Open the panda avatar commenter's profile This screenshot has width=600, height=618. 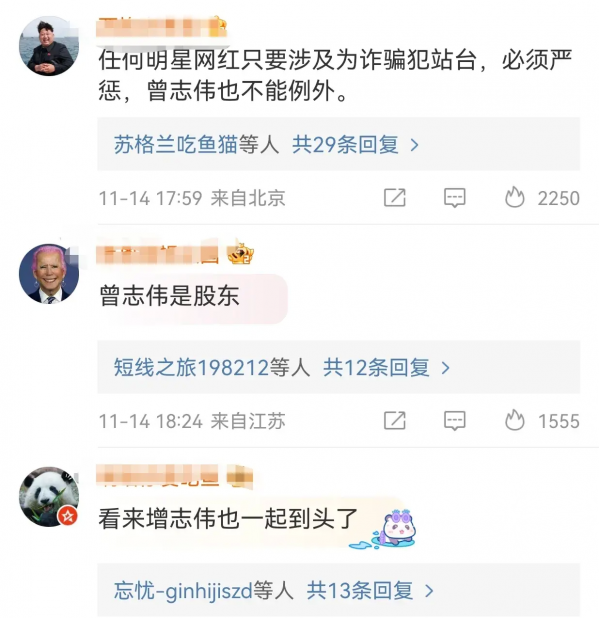(x=49, y=496)
